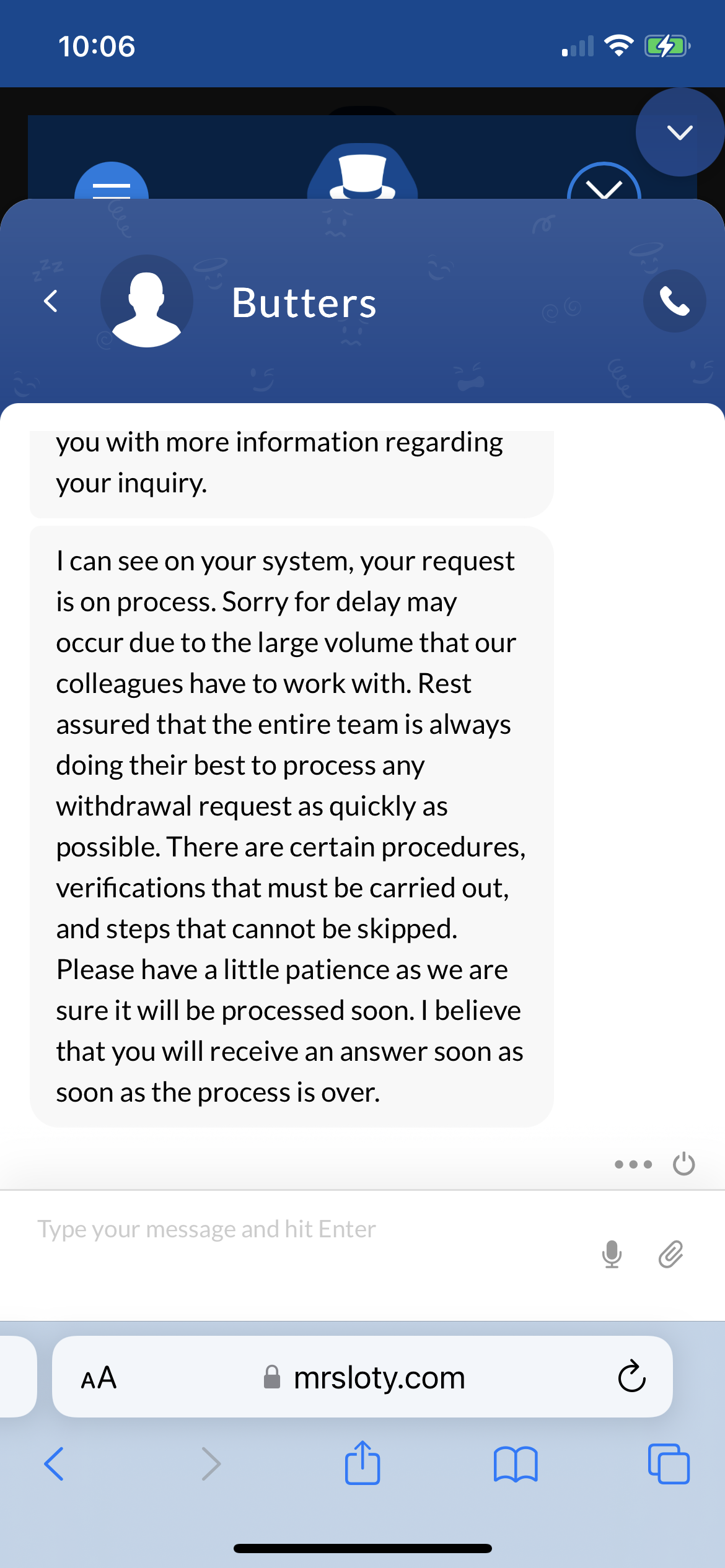Call the support agent Butters
This screenshot has width=725, height=1568.
674,302
